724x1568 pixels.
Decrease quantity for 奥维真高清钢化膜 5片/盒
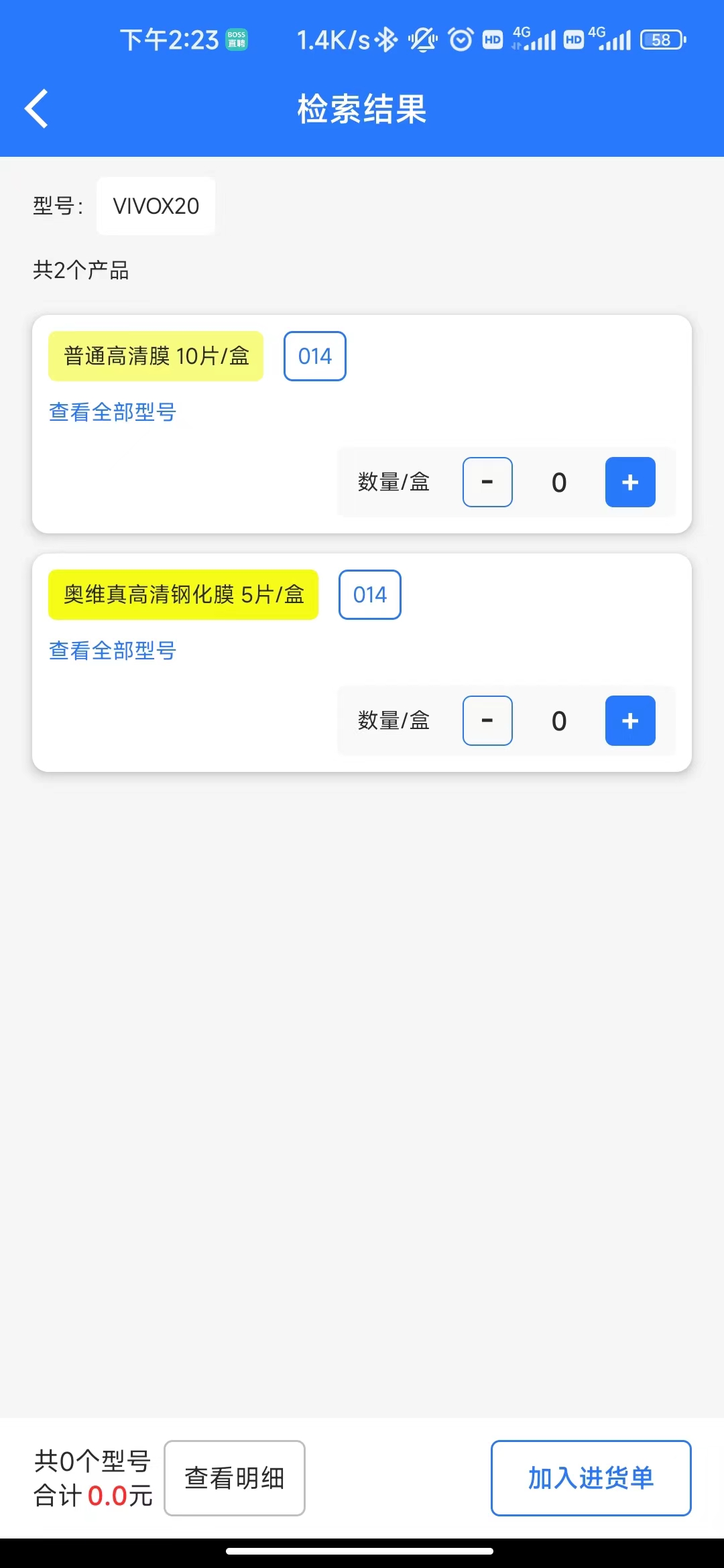tap(487, 721)
